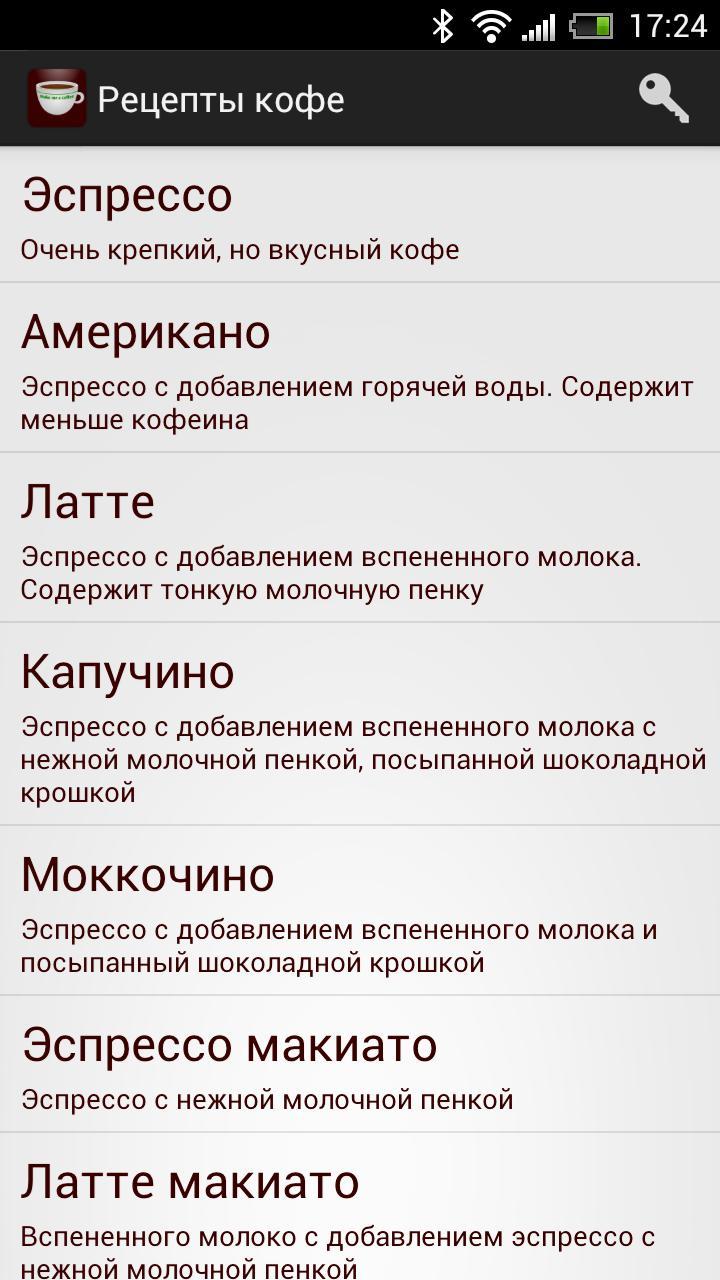Tap the key icon in the app bar
The image size is (720, 1280).
point(664,98)
